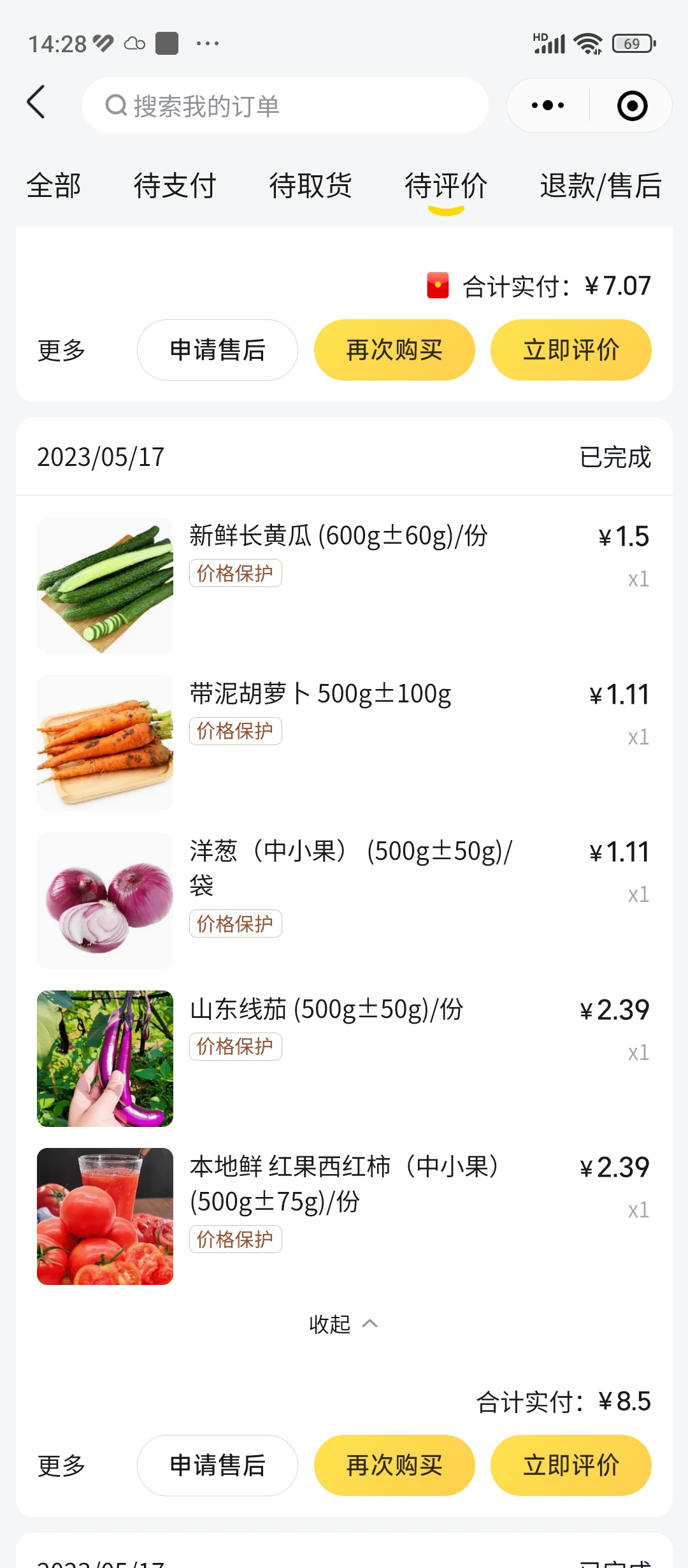Switch to the 全部 tab
The width and height of the screenshot is (688, 1568).
pos(54,186)
